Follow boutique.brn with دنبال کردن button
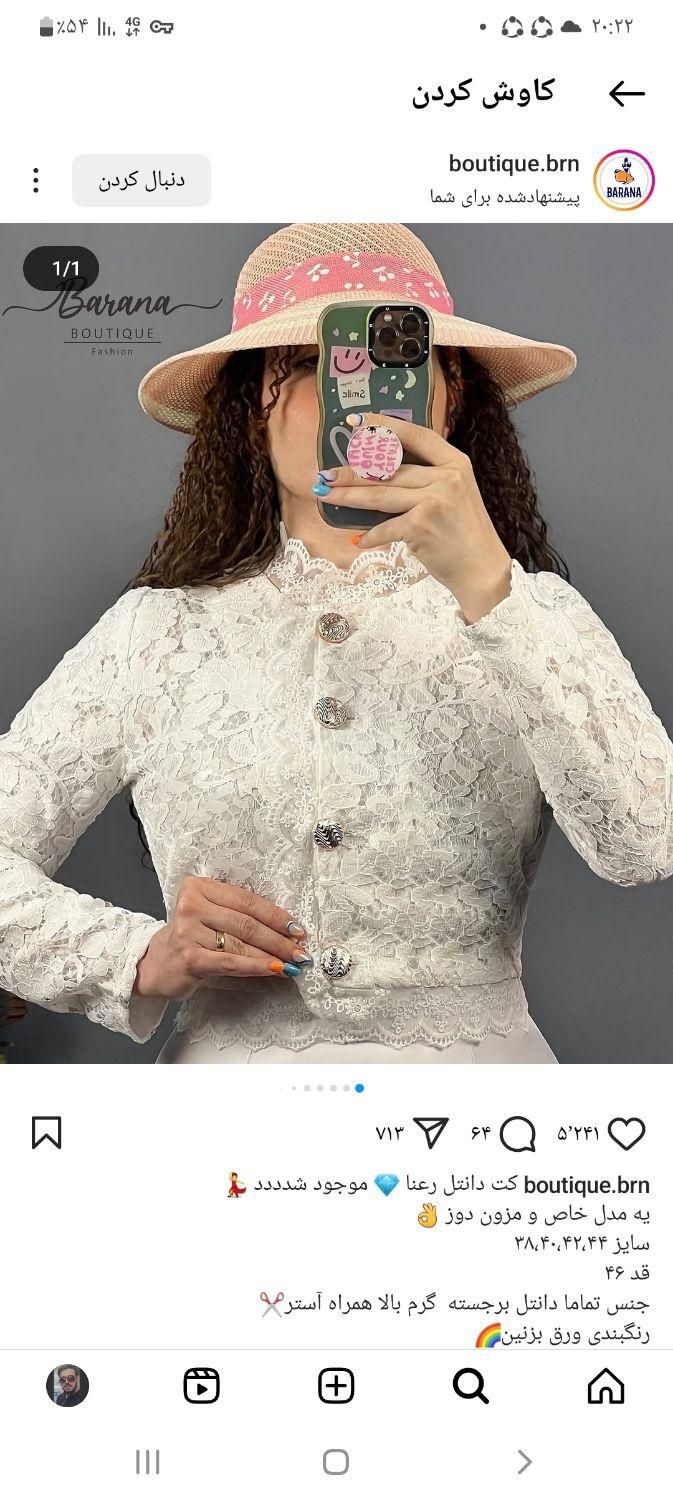 (x=141, y=181)
